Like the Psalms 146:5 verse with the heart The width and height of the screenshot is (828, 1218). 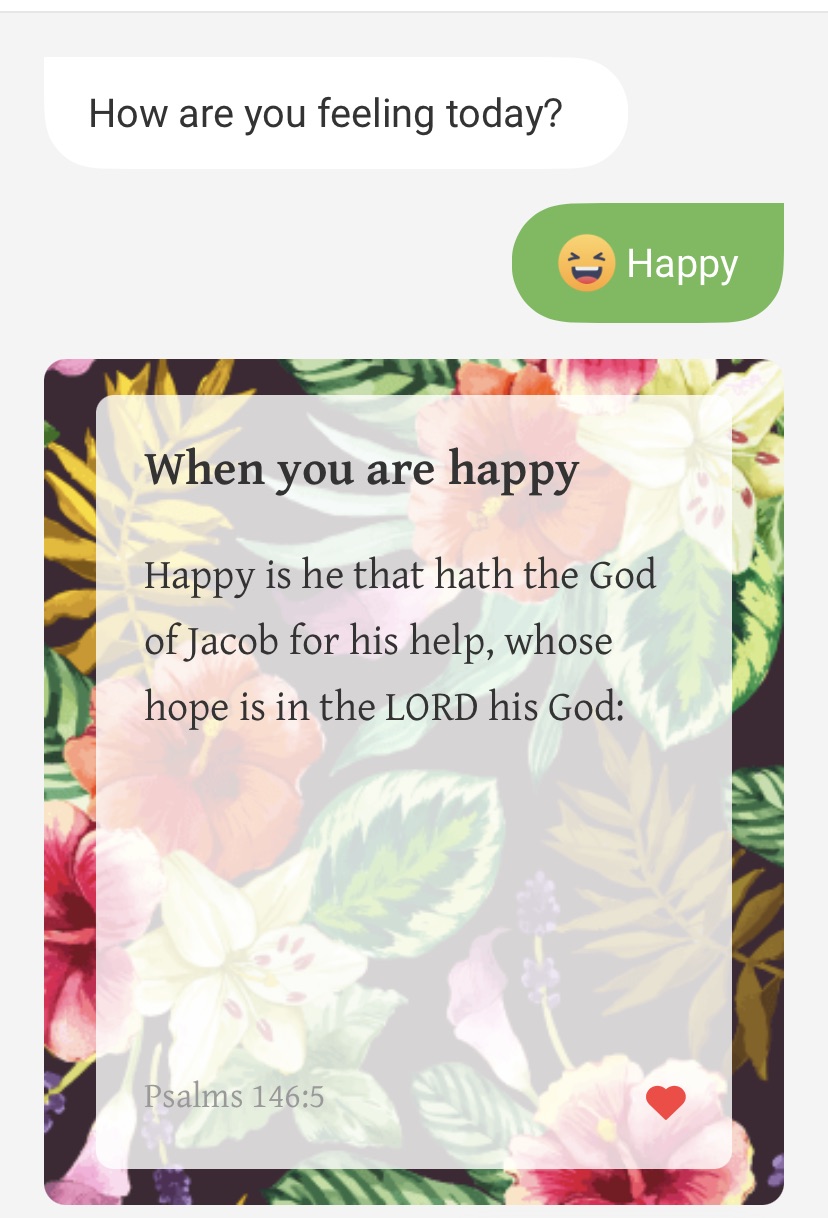click(x=665, y=1102)
